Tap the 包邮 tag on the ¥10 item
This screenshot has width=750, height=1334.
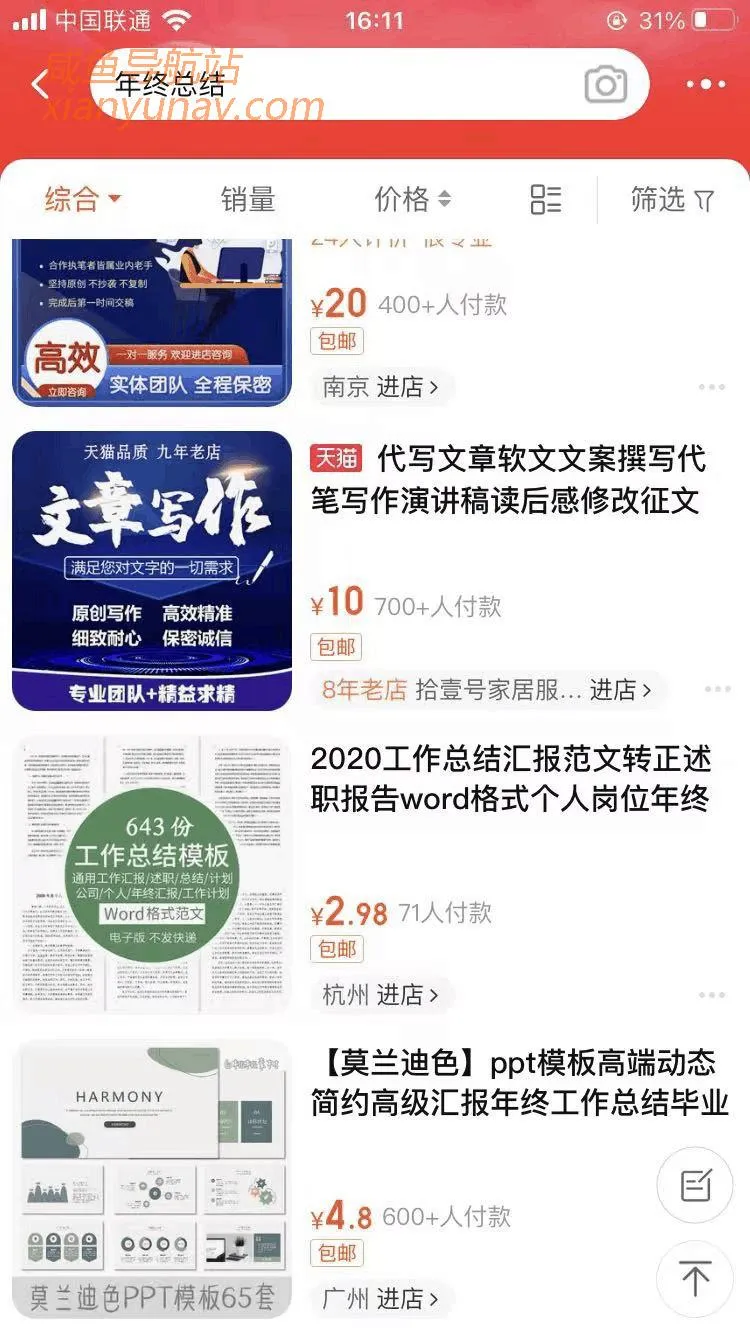pyautogui.click(x=337, y=647)
